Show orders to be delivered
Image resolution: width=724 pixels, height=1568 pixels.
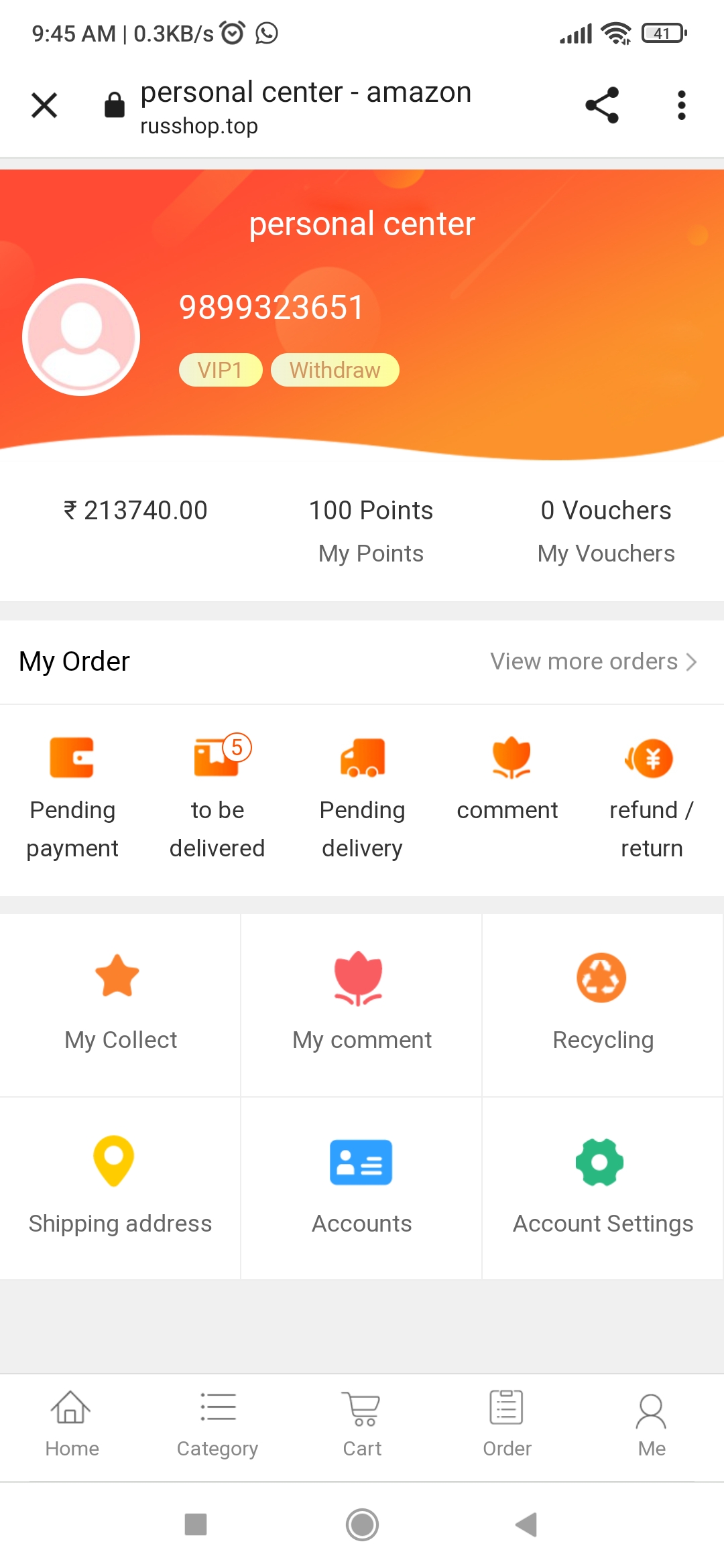pos(217,799)
